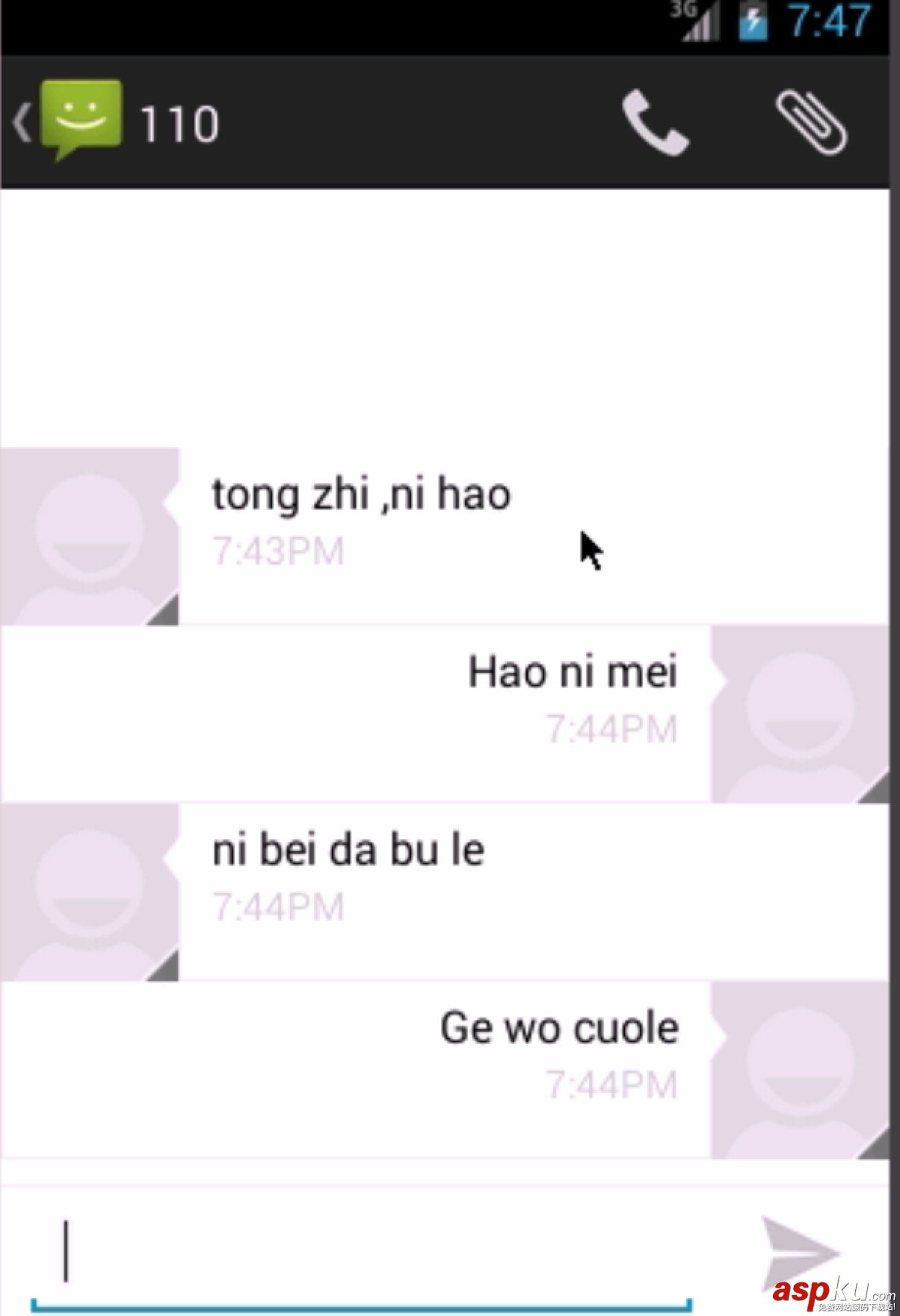Attach a file with the paperclip
900x1316 pixels.
(x=811, y=123)
